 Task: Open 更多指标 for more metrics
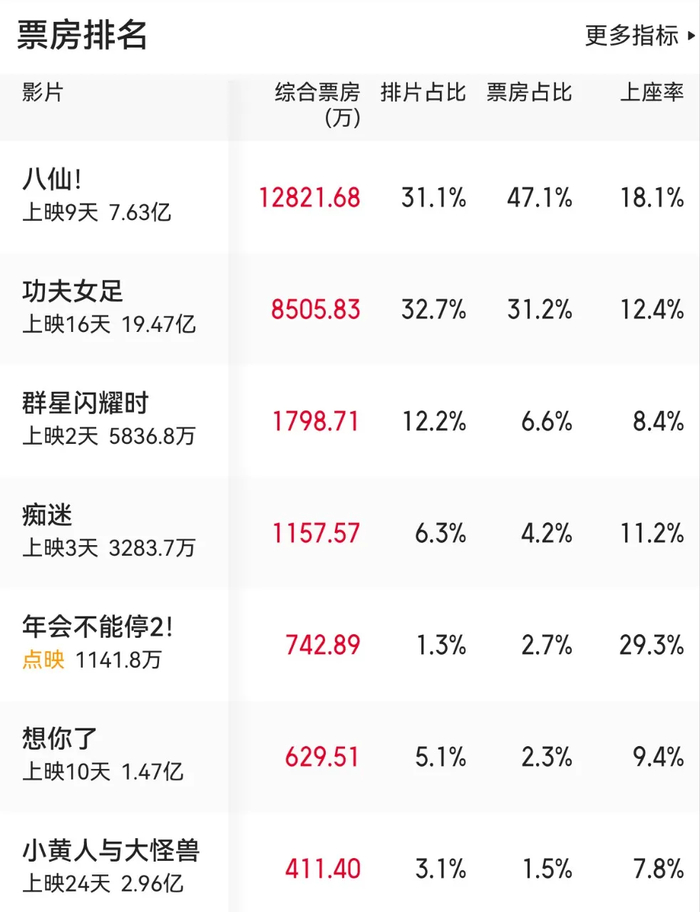click(640, 35)
